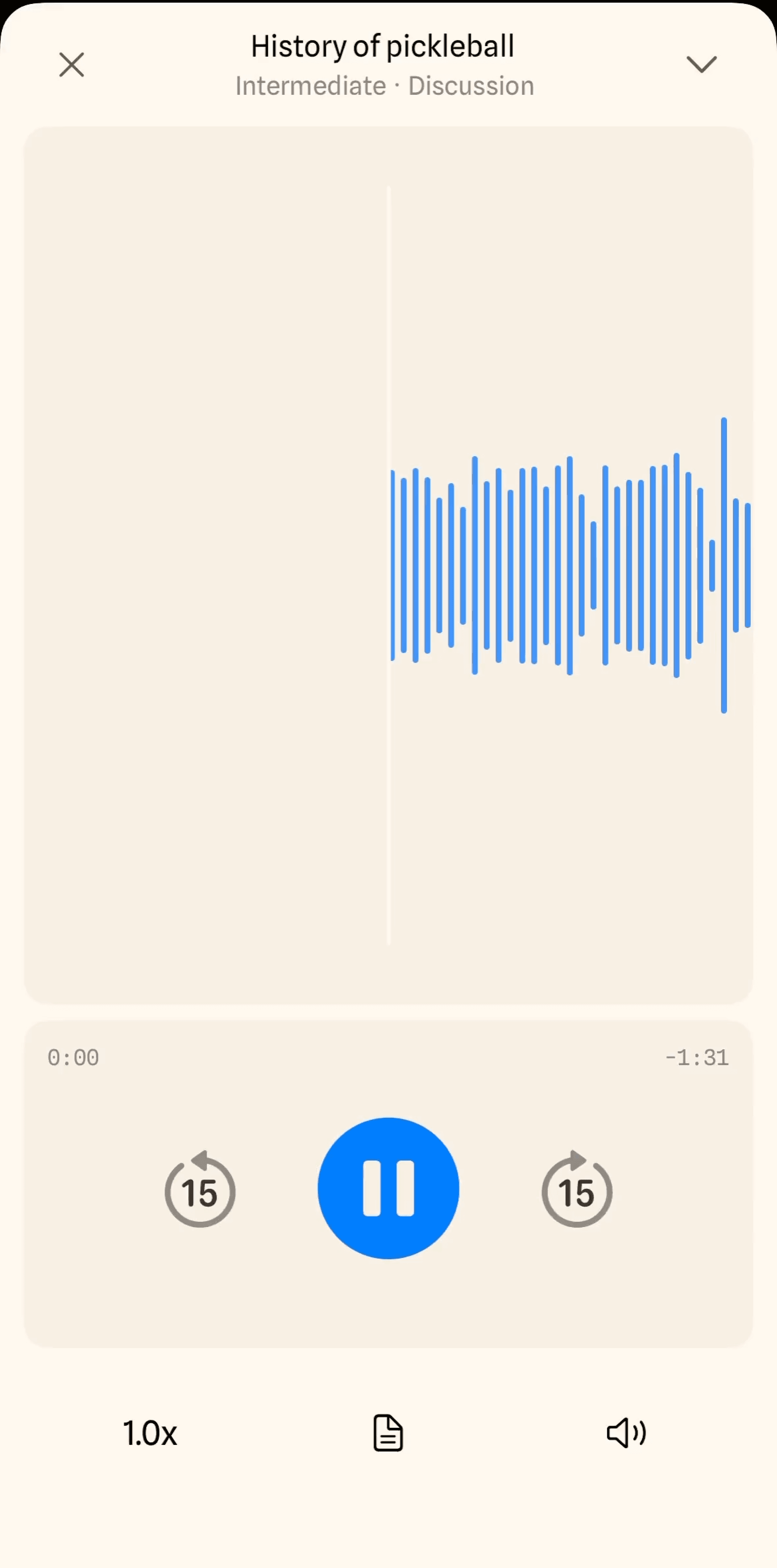Rewind 15 seconds

pyautogui.click(x=200, y=1189)
